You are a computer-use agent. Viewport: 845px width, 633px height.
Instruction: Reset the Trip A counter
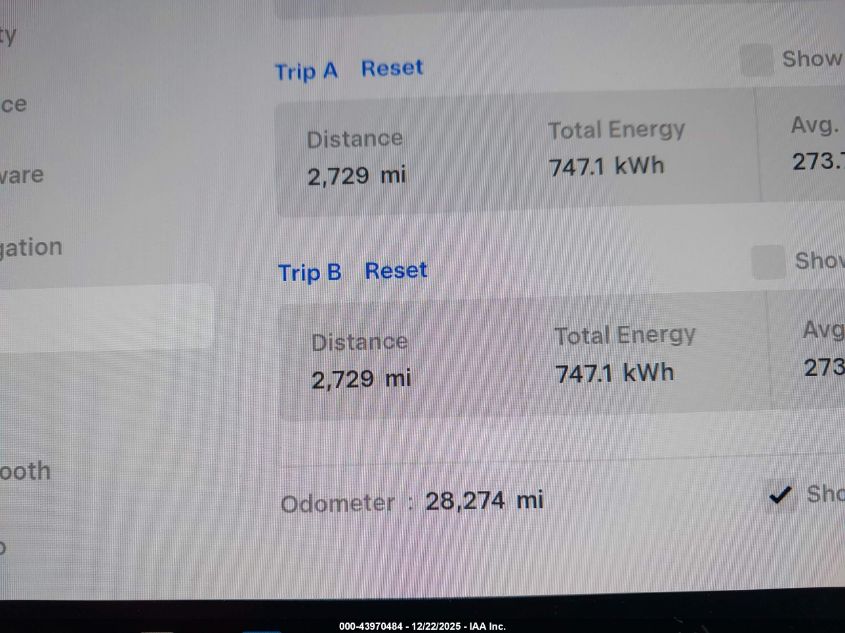[x=392, y=68]
